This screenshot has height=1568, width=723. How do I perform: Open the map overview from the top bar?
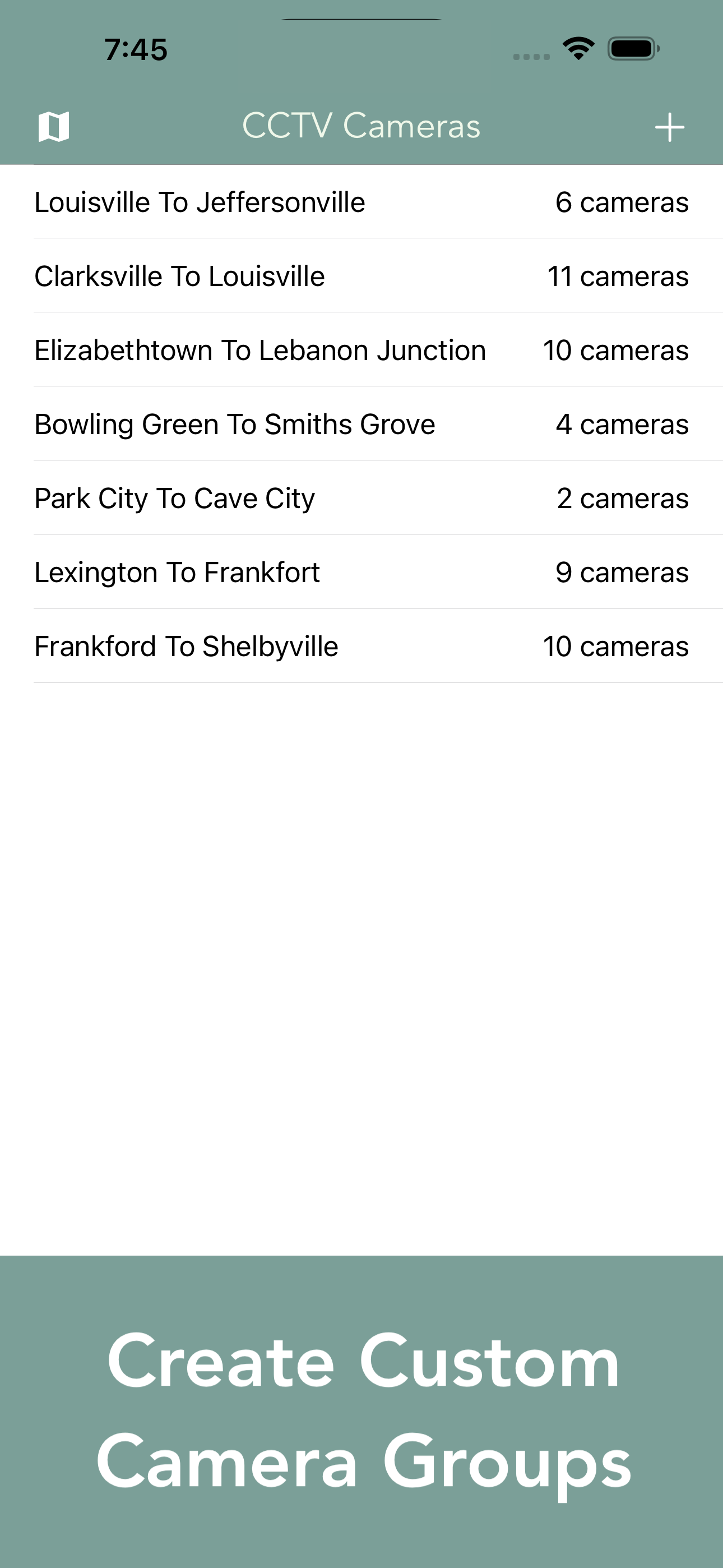pyautogui.click(x=54, y=127)
